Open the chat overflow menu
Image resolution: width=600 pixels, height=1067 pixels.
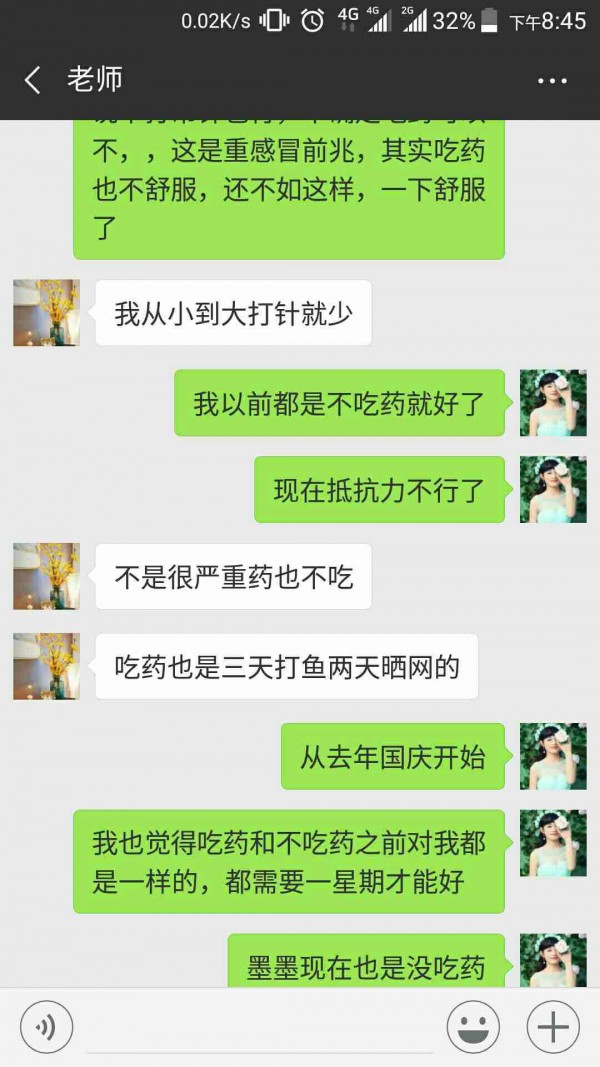[552, 81]
